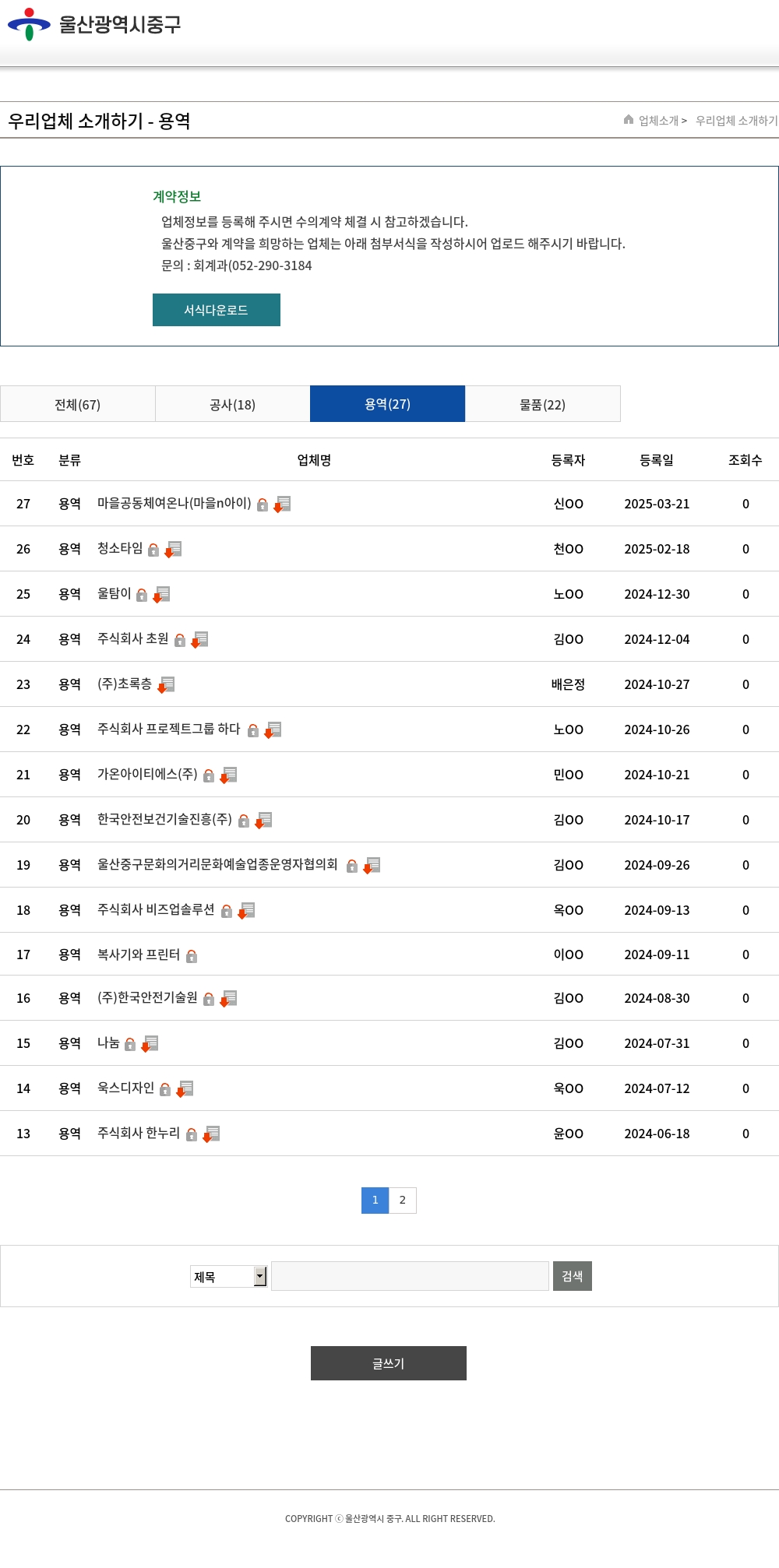Switch to the 공사(18) tab
The image size is (779, 1568).
(x=232, y=404)
